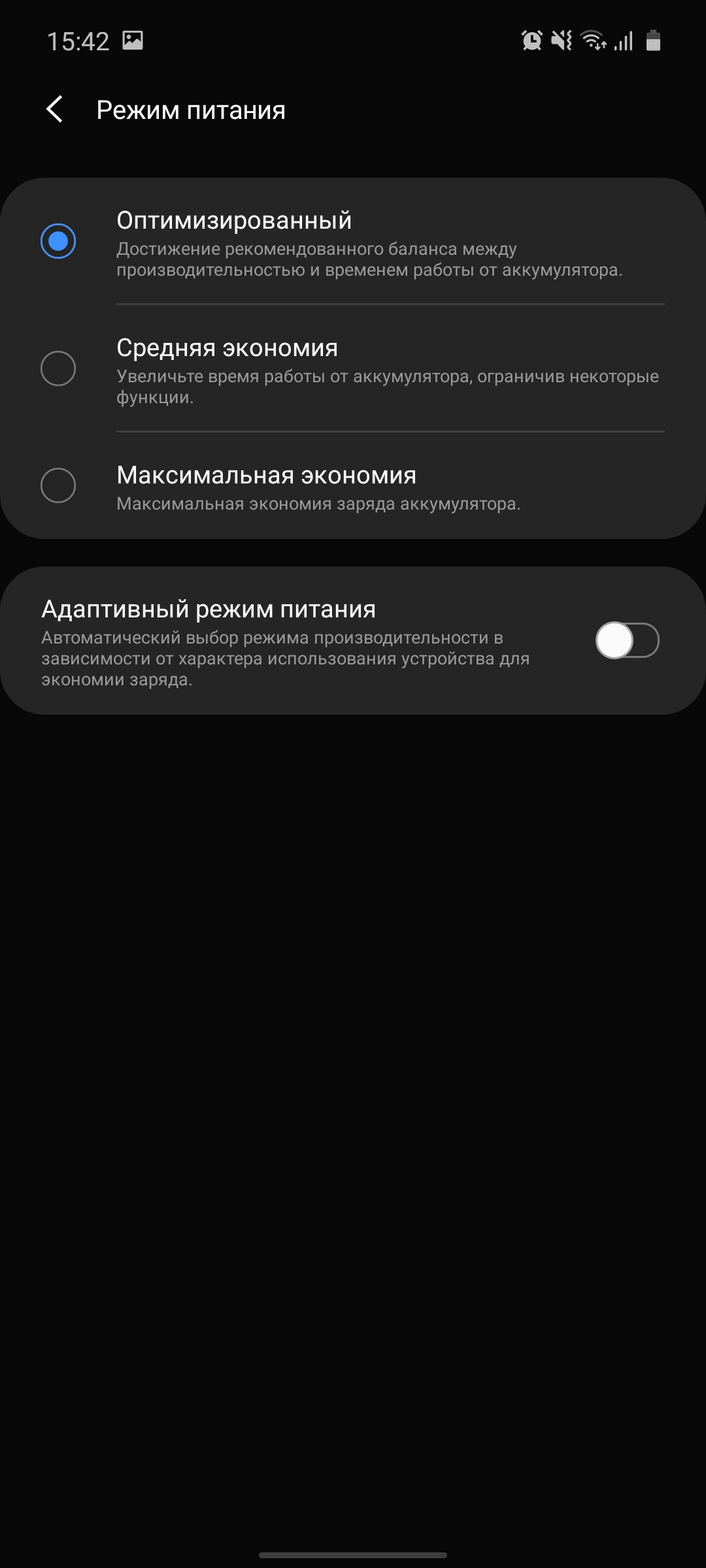Choose the Средняя экономия option
Image resolution: width=706 pixels, height=1568 pixels.
coord(58,368)
